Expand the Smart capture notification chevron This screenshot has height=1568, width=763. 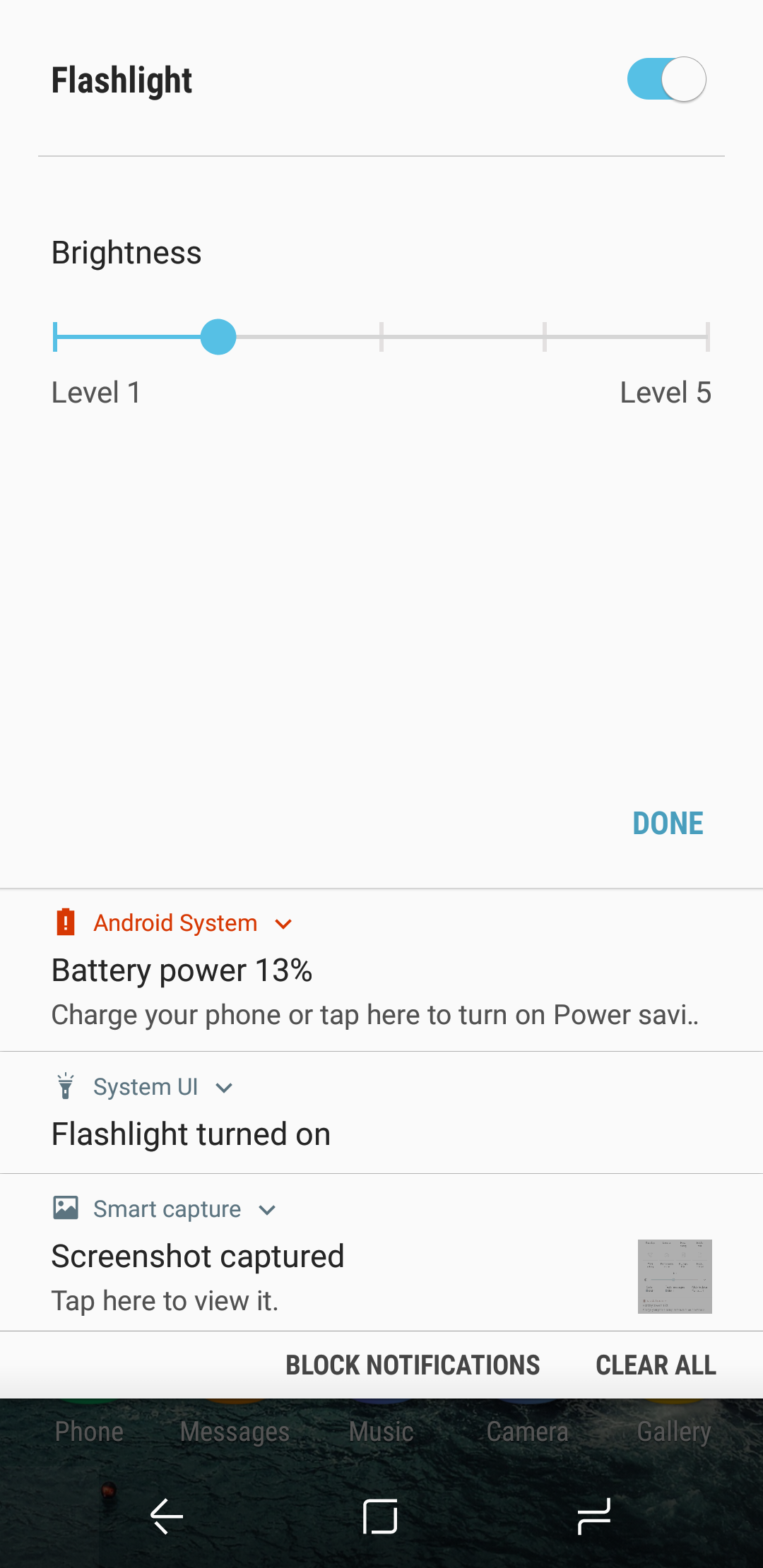click(x=267, y=1210)
